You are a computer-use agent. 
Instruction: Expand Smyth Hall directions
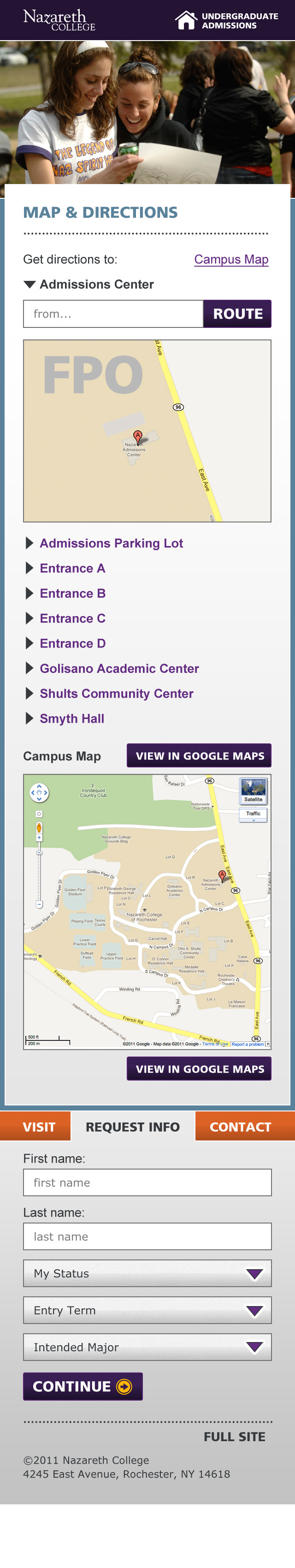coord(71,718)
